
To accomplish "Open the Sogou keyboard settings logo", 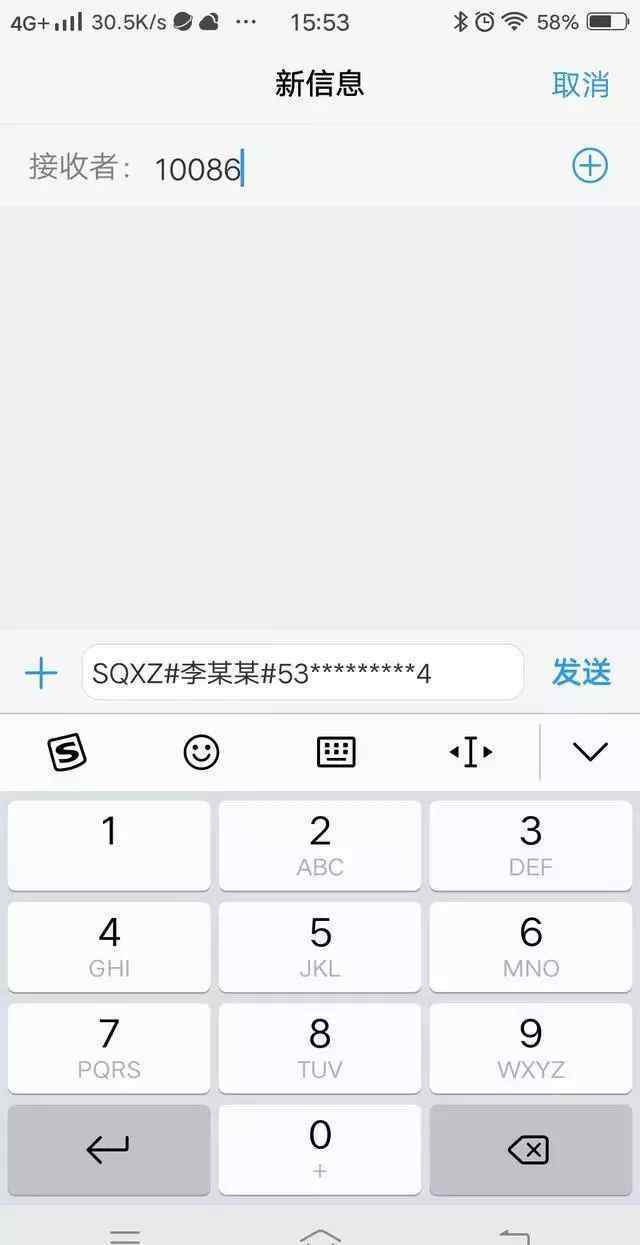I will tap(68, 752).
